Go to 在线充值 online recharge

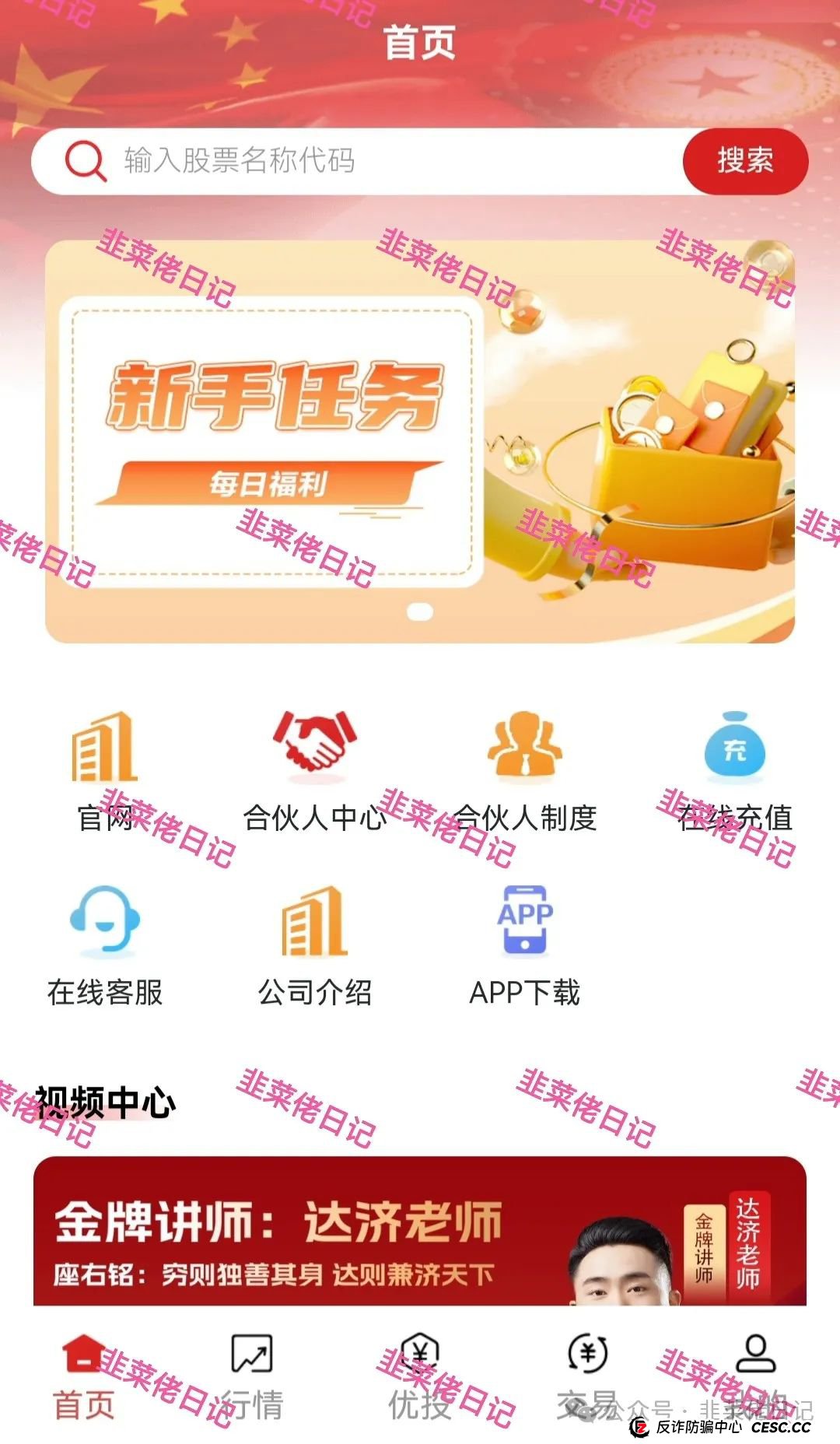tap(734, 770)
